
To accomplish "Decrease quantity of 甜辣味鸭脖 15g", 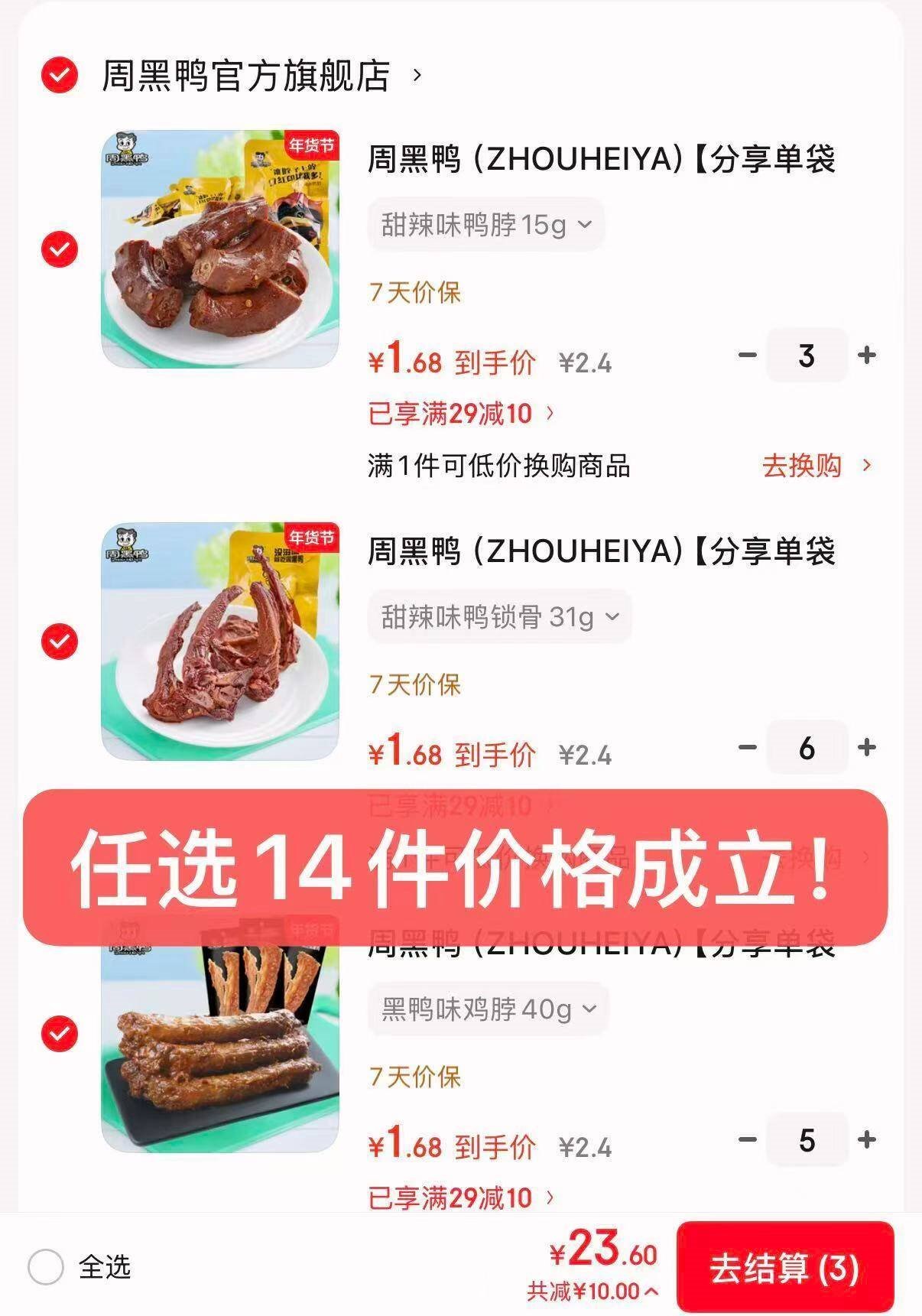I will coord(747,356).
